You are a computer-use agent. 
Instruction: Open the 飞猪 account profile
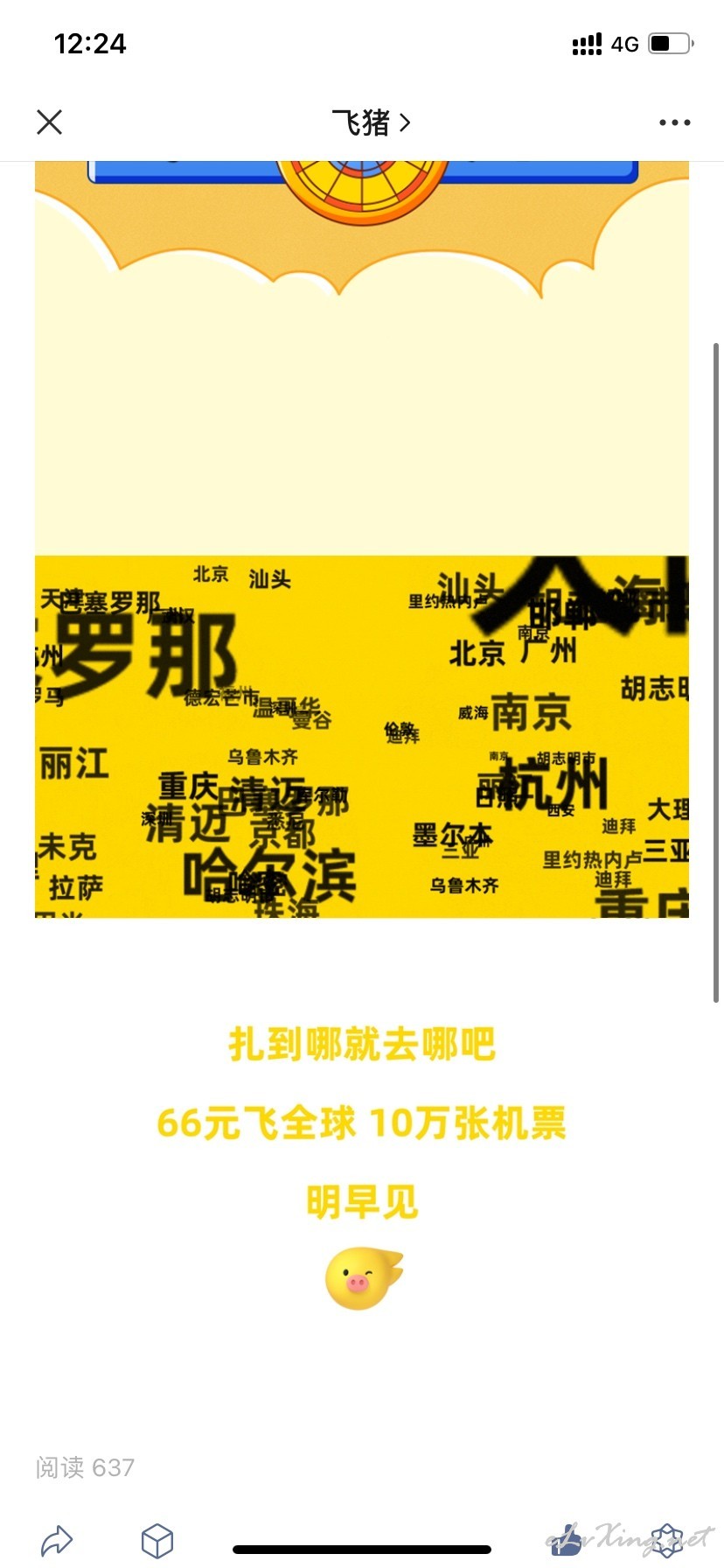[x=371, y=122]
